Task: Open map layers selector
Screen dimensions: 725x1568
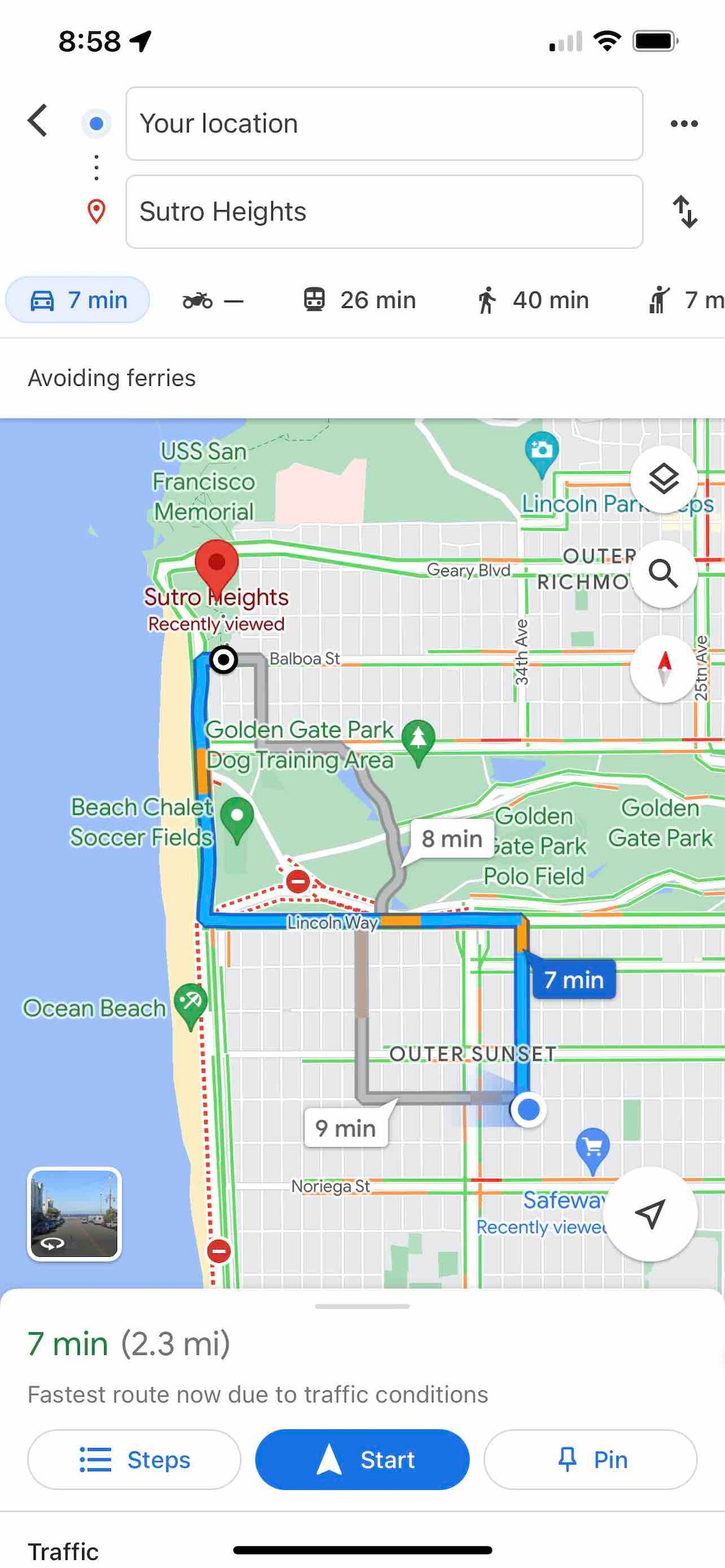Action: 663,479
